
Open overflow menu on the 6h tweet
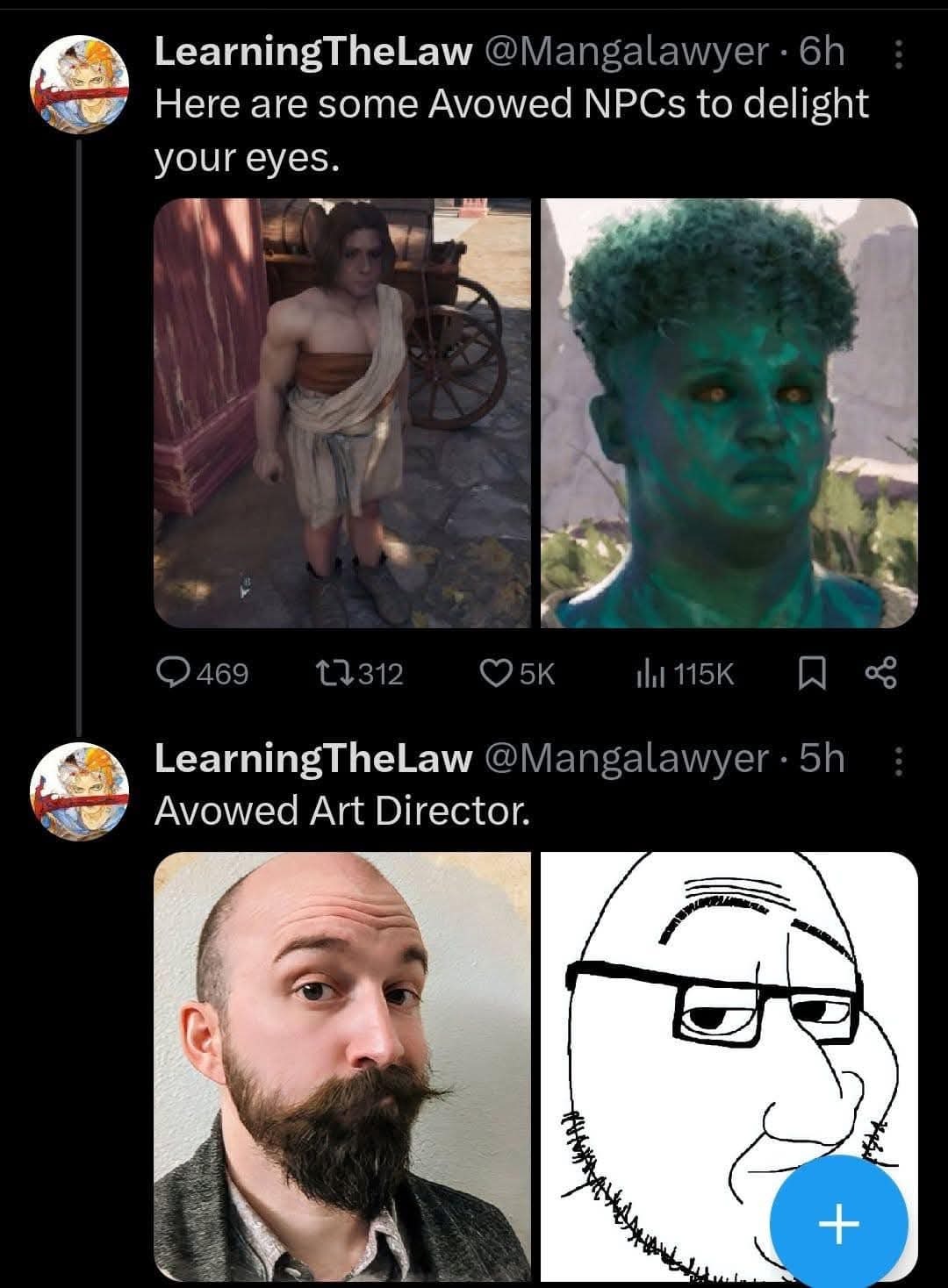(x=897, y=56)
